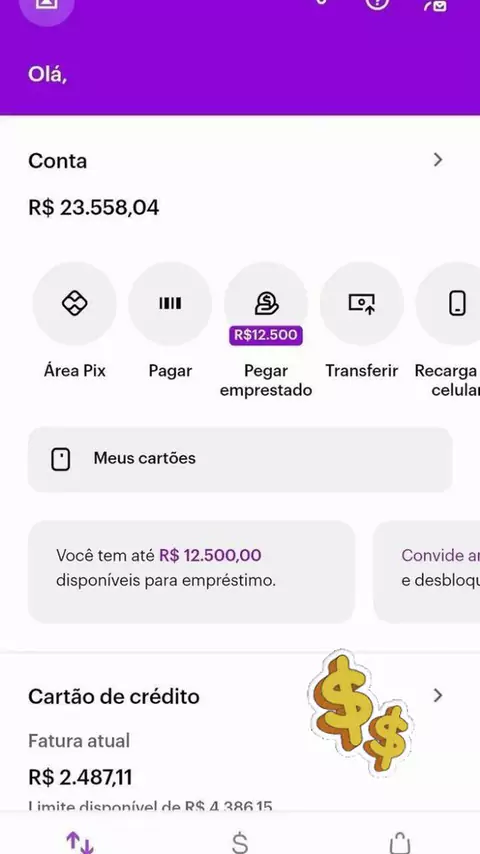Tap the Pagar barcode button
The height and width of the screenshot is (854, 480).
point(170,303)
